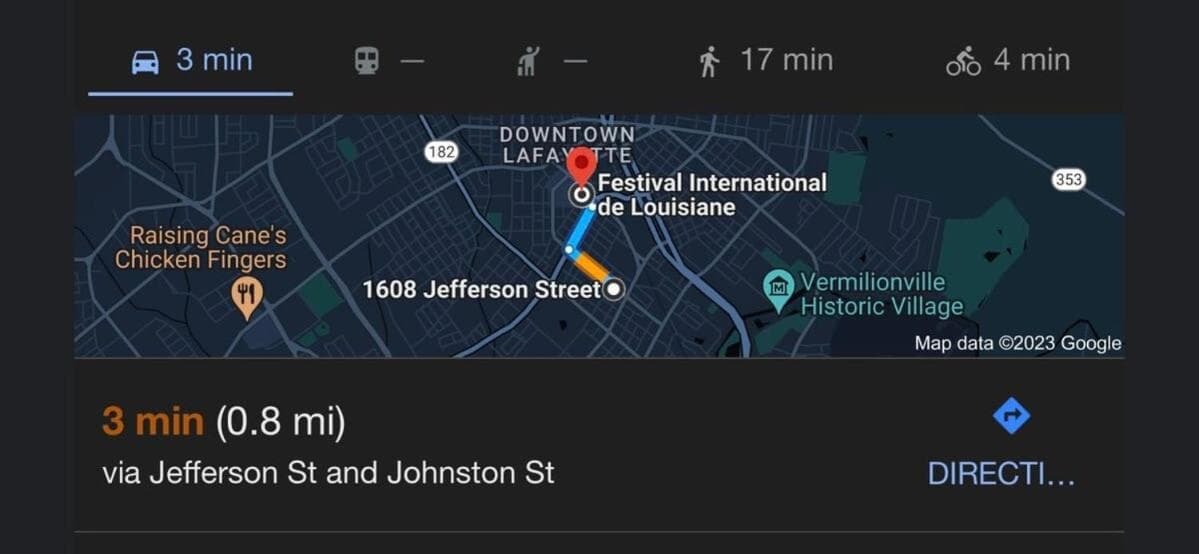Switch to the transit travel mode
This screenshot has width=1199, height=554.
pyautogui.click(x=389, y=61)
